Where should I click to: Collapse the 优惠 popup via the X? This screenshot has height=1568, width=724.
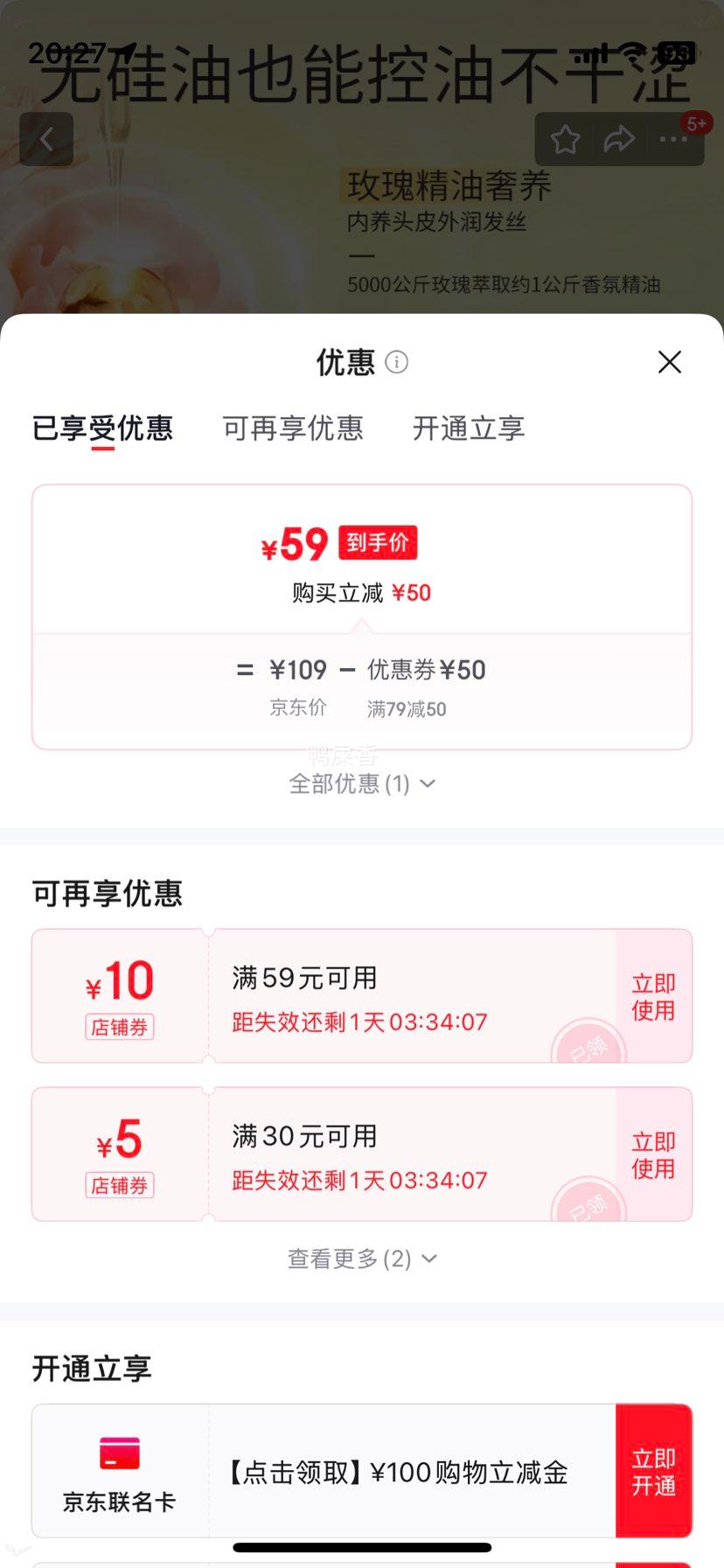tap(670, 361)
